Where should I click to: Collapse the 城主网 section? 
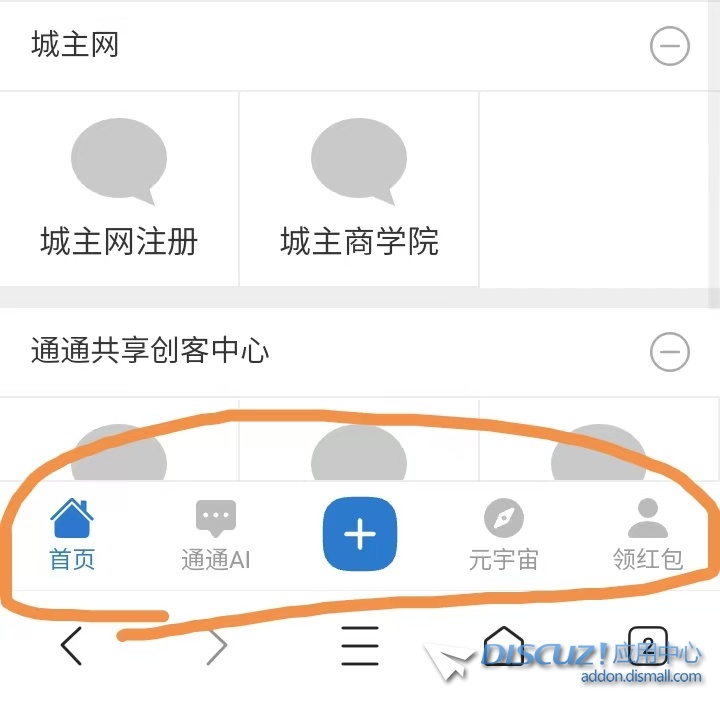669,46
